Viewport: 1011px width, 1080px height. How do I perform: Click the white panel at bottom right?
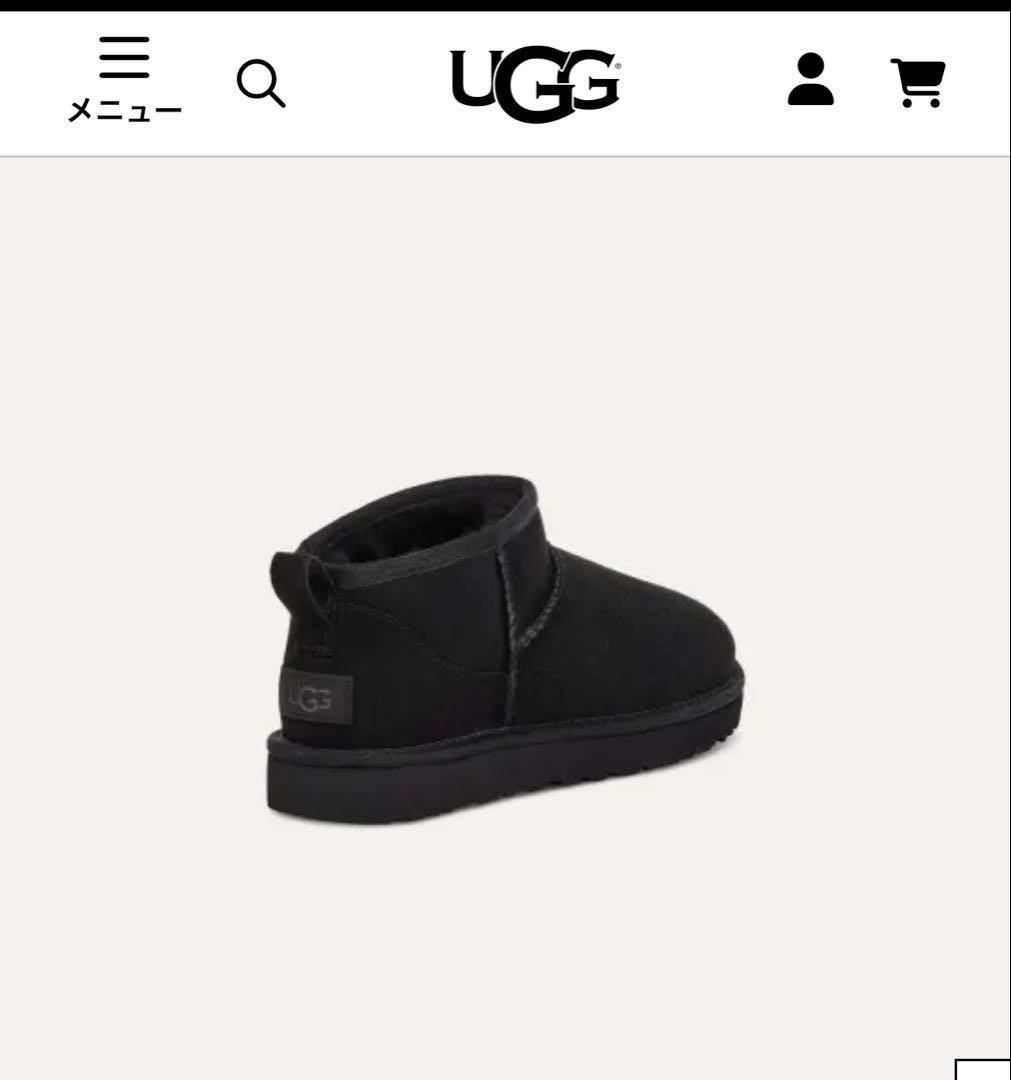click(x=985, y=1068)
